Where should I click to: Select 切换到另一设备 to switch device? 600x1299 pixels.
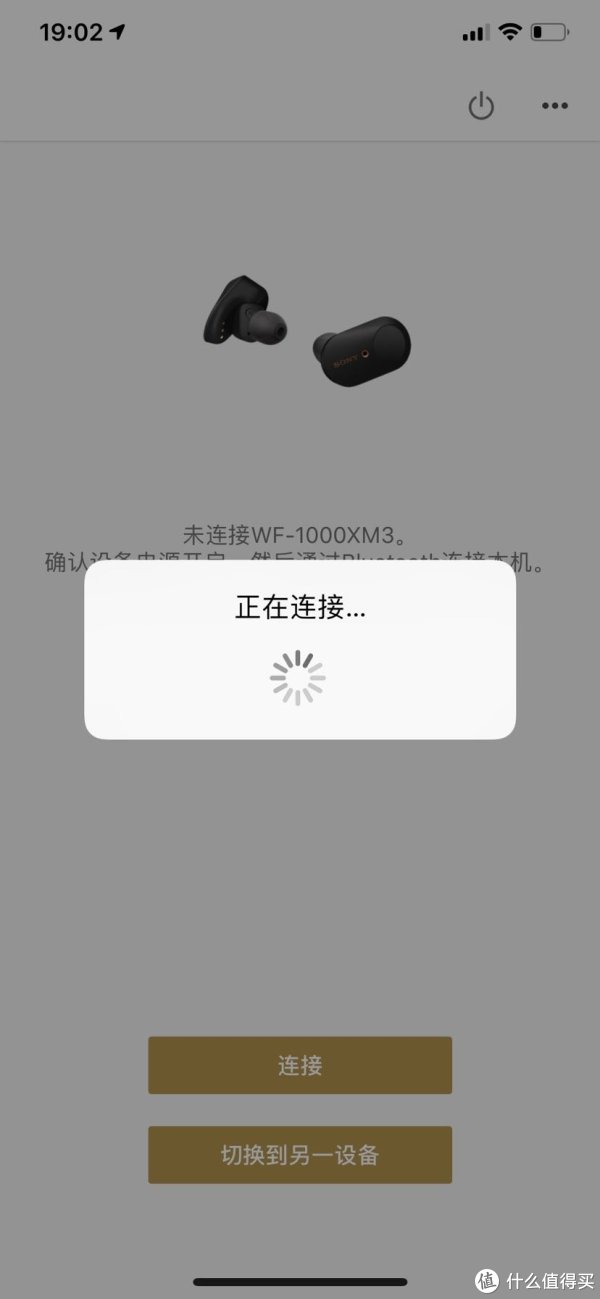pos(300,1155)
